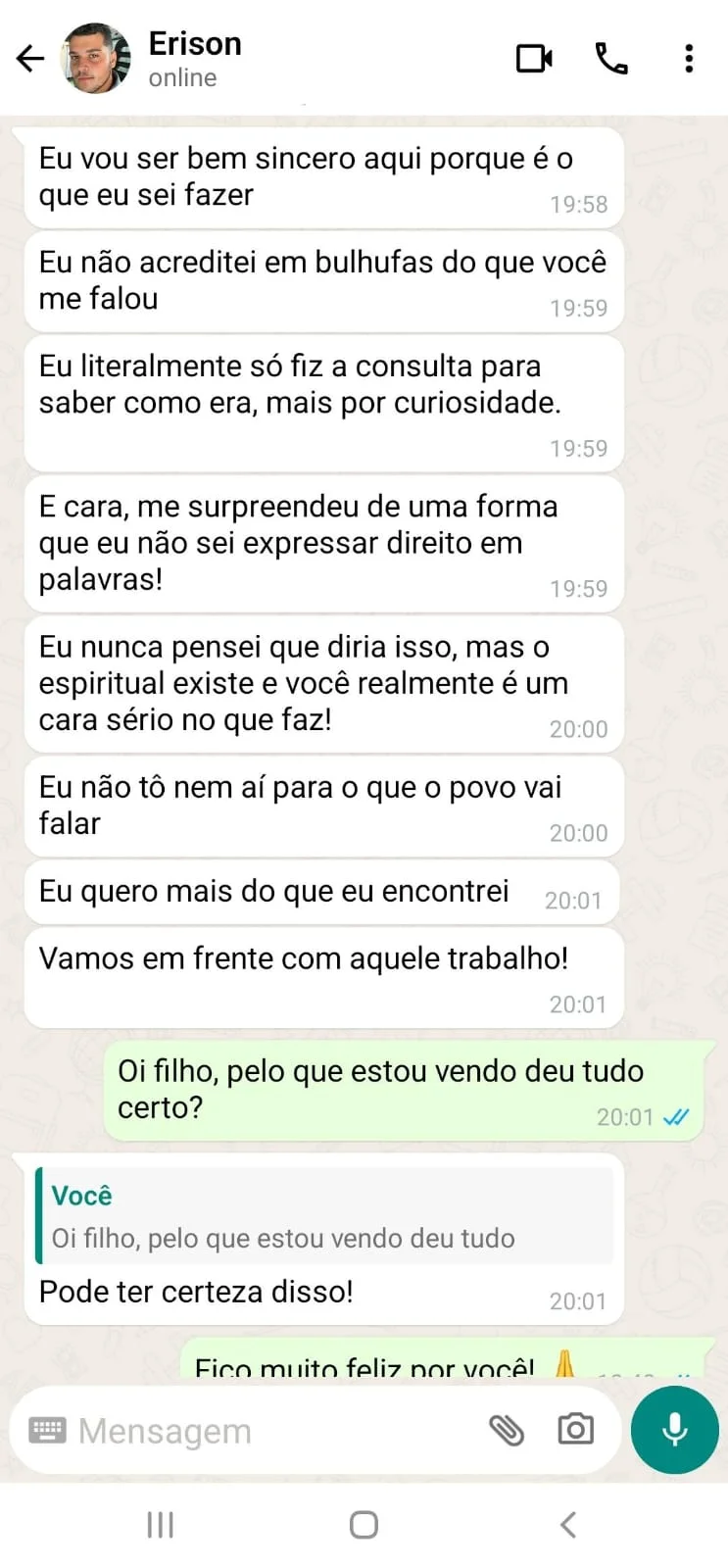
Task: Select the message Pode ter certeza disso
Action: [x=195, y=1291]
